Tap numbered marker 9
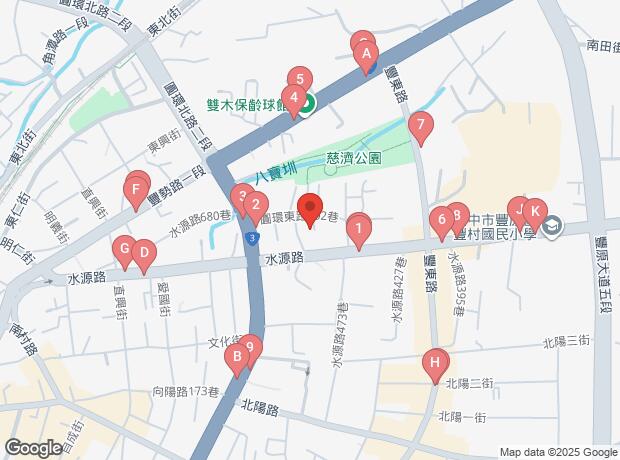620x460 pixels. click(252, 346)
